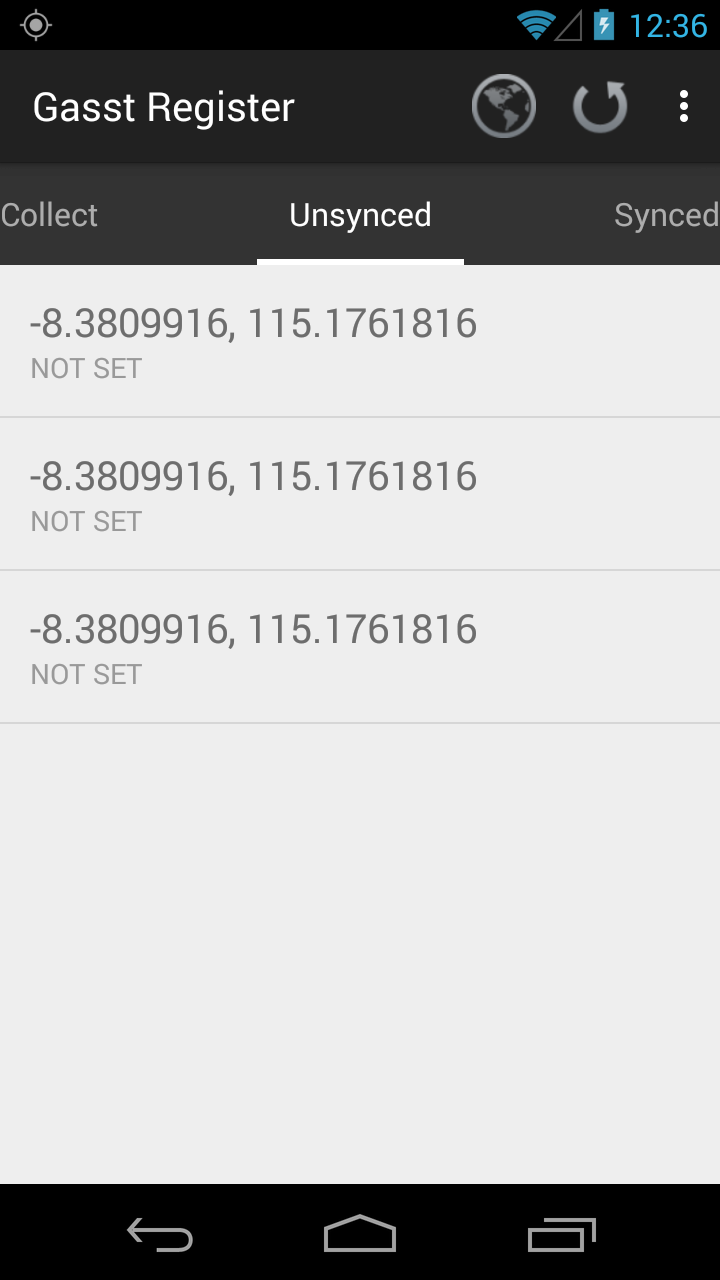This screenshot has width=720, height=1280.
Task: Open the globe map icon
Action: pyautogui.click(x=504, y=106)
